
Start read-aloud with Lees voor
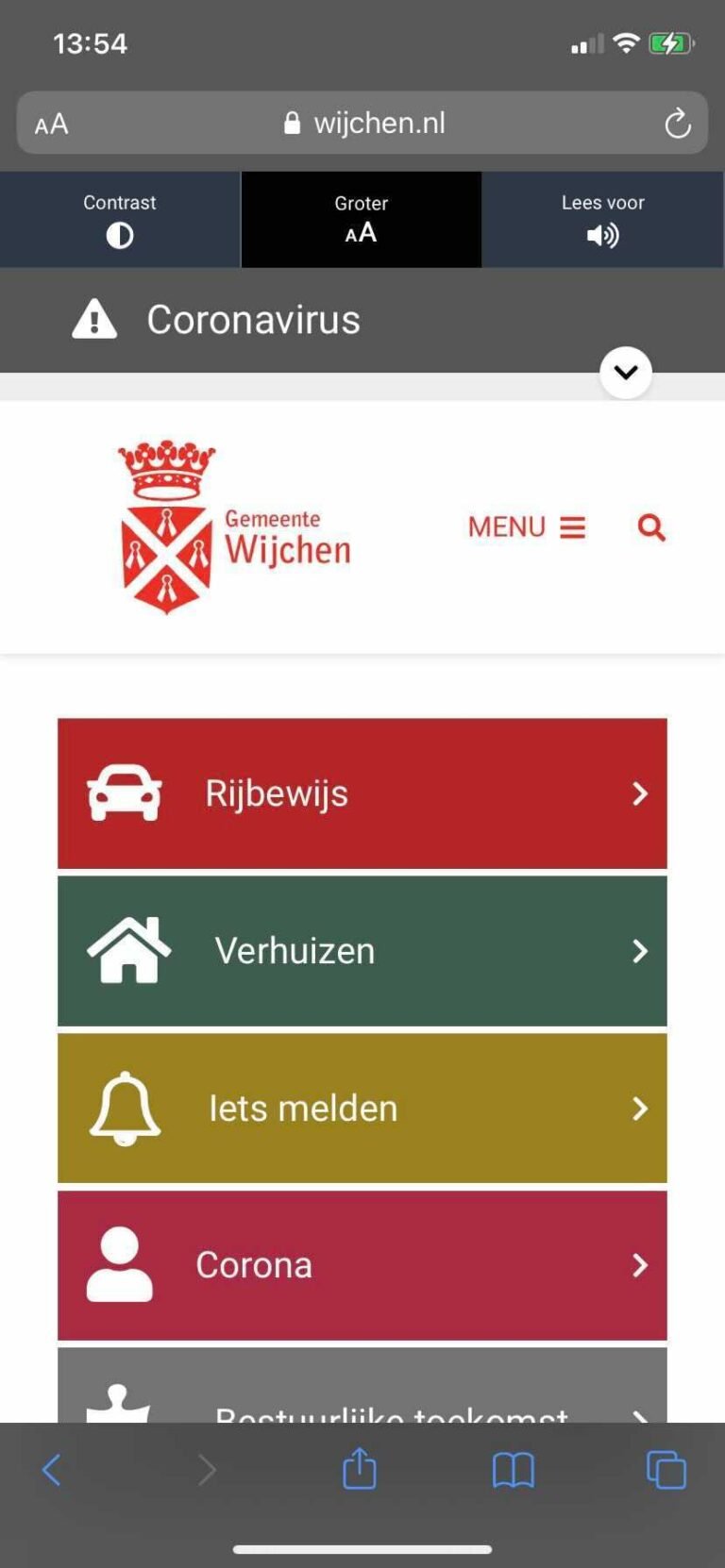602,220
